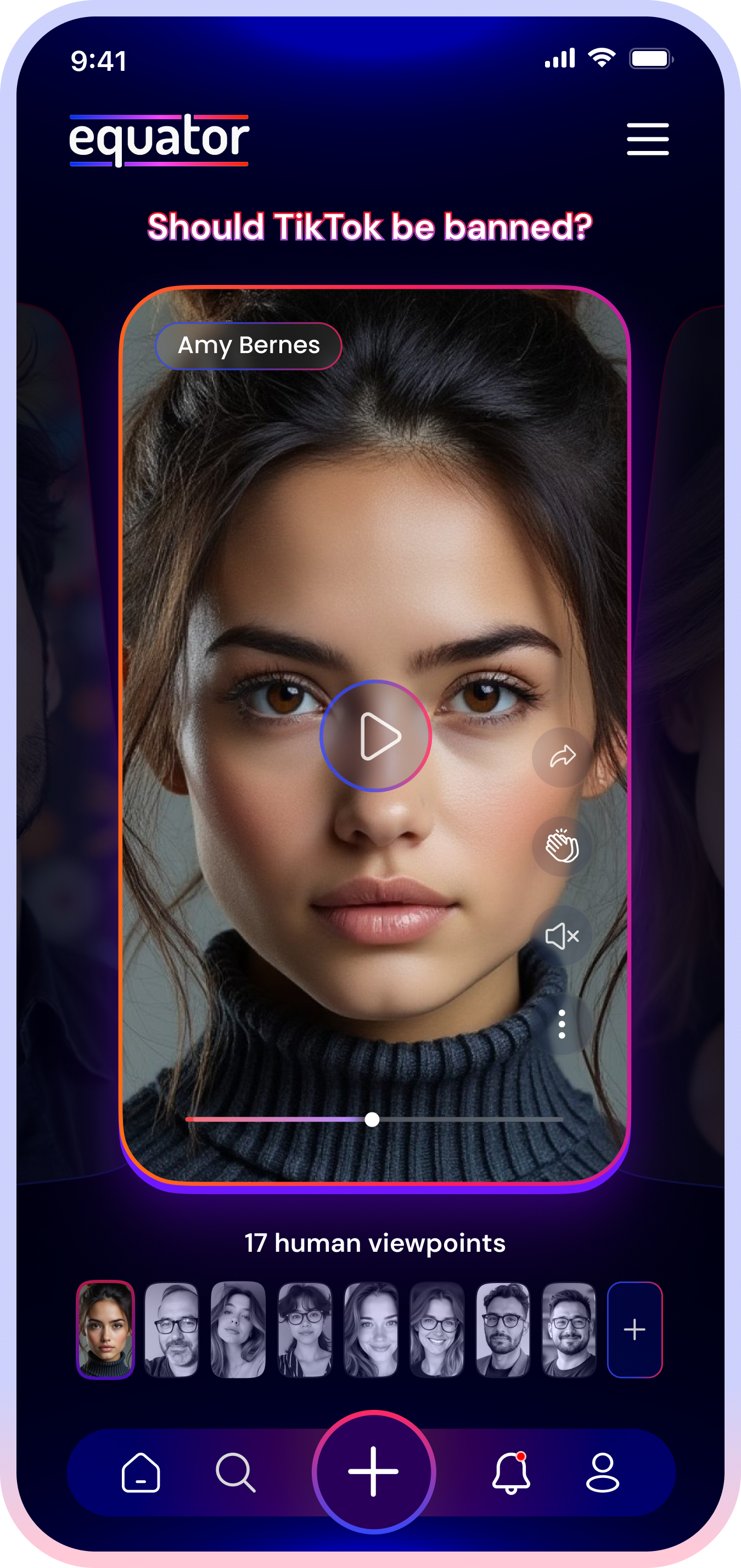Viewport: 741px width, 1568px height.
Task: Applaud the video with the clap icon
Action: (x=562, y=846)
